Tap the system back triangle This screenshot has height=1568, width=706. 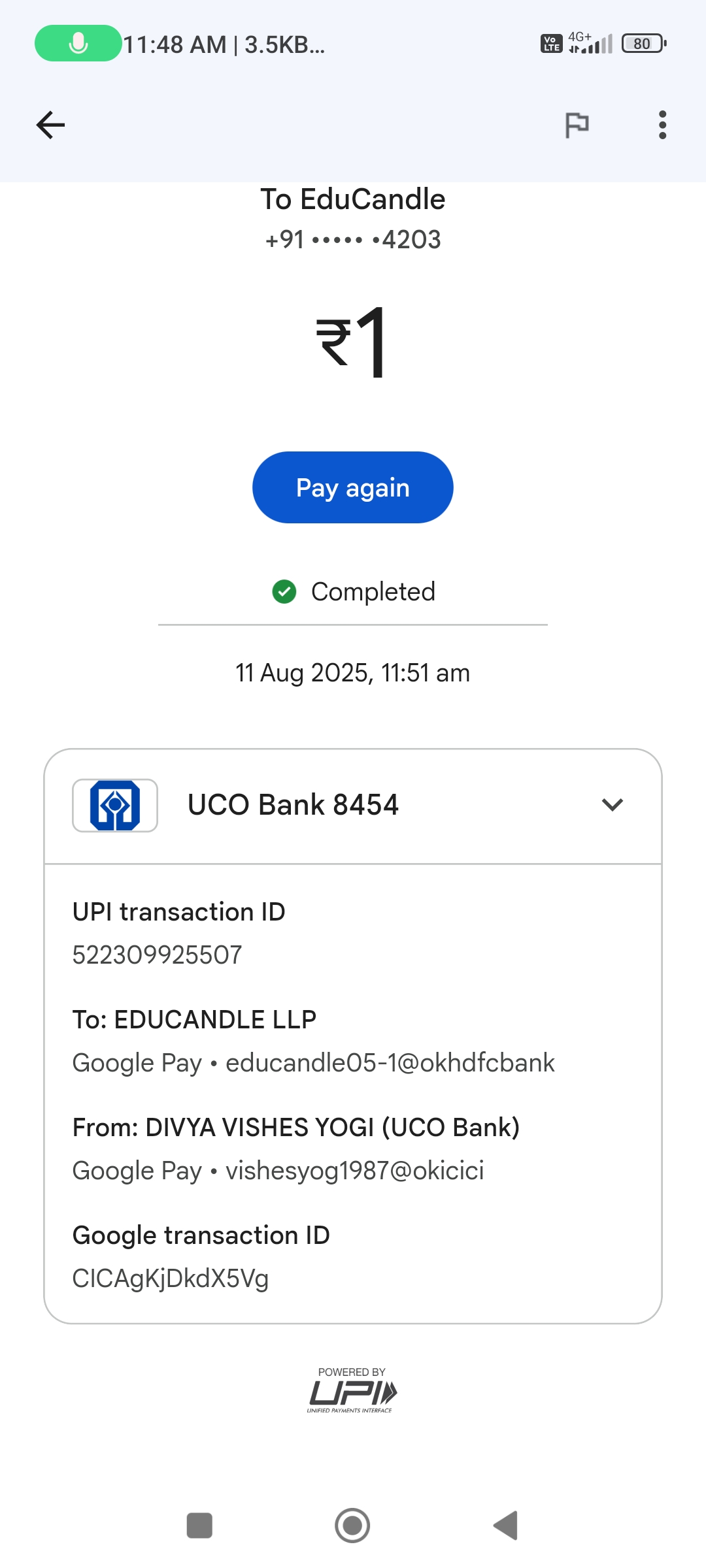[506, 1526]
